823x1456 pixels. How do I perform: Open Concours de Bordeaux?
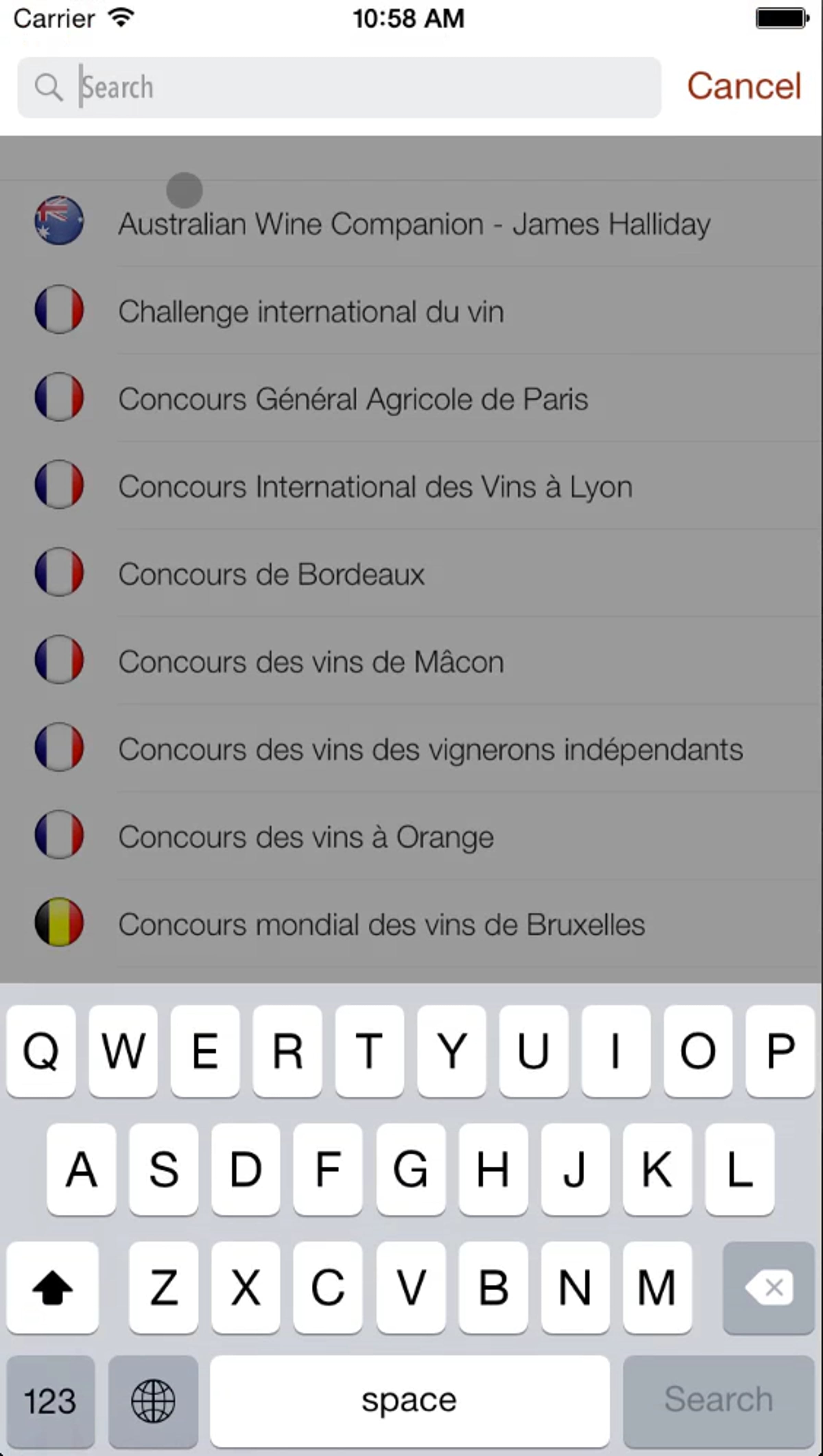[271, 574]
